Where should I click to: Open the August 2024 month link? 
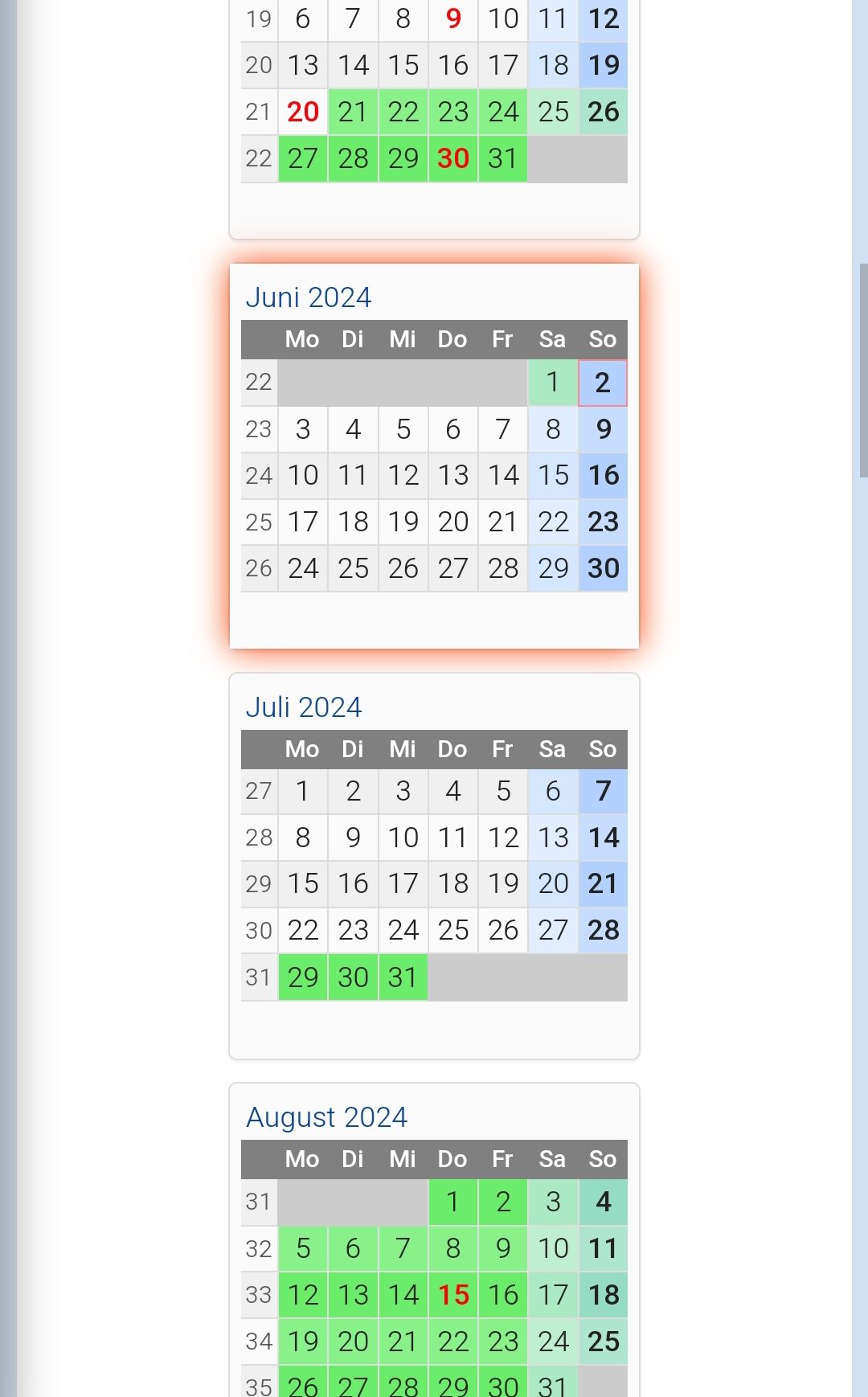326,1117
